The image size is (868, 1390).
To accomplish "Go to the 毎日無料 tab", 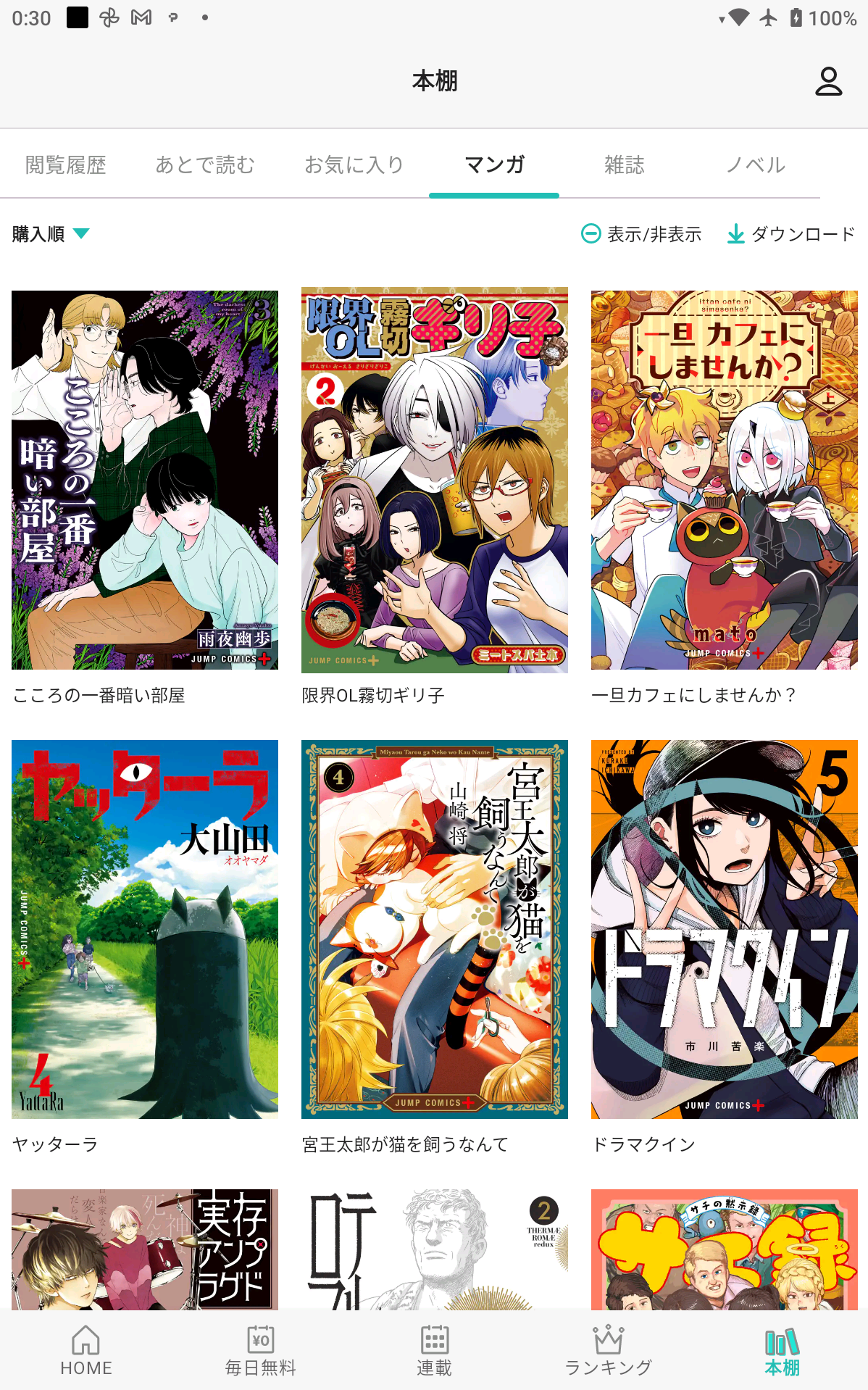I will point(261,1350).
